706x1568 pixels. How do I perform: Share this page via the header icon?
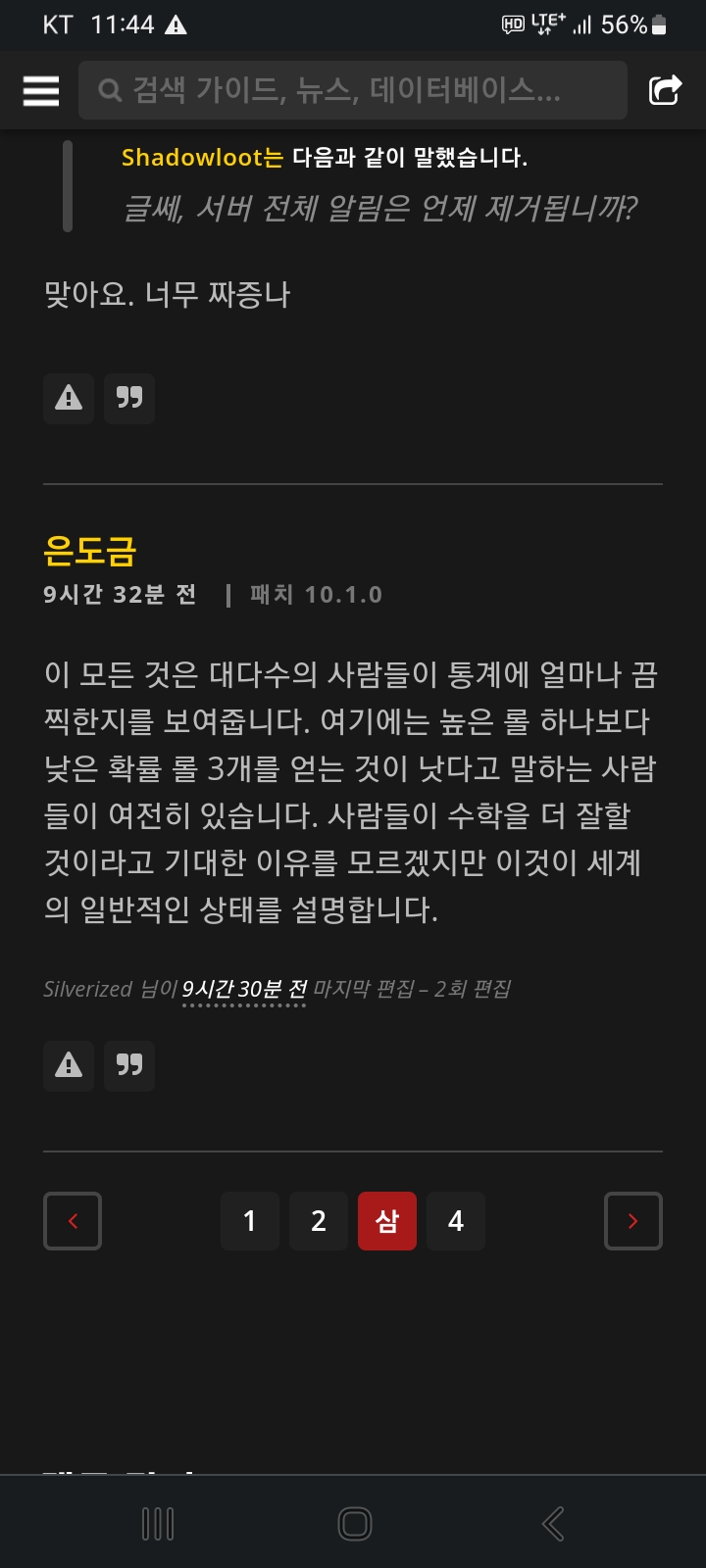[665, 90]
